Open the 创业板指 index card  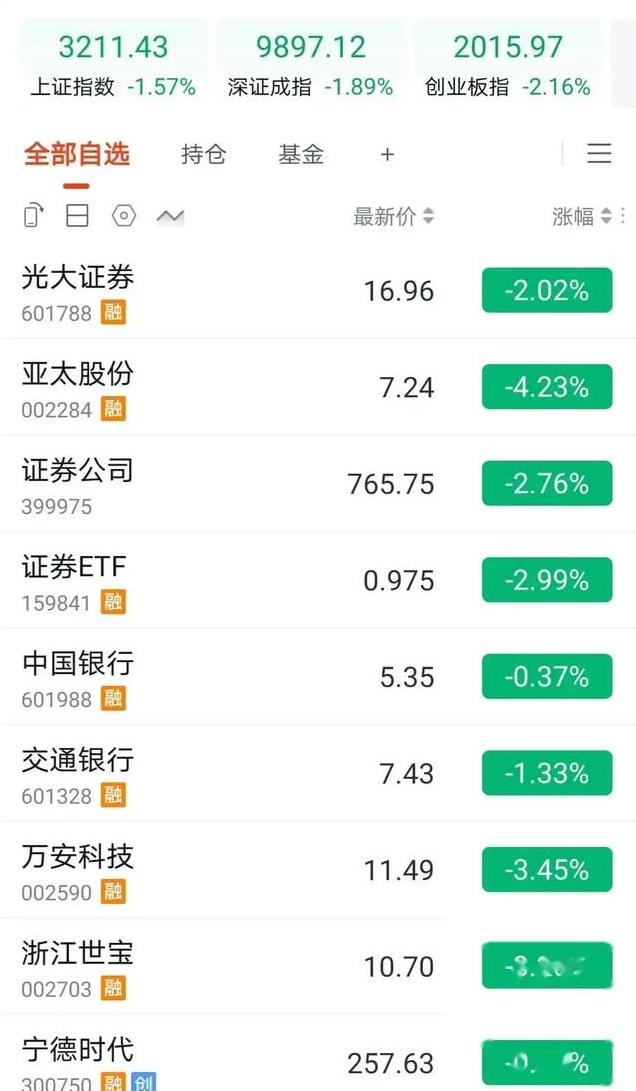click(508, 64)
